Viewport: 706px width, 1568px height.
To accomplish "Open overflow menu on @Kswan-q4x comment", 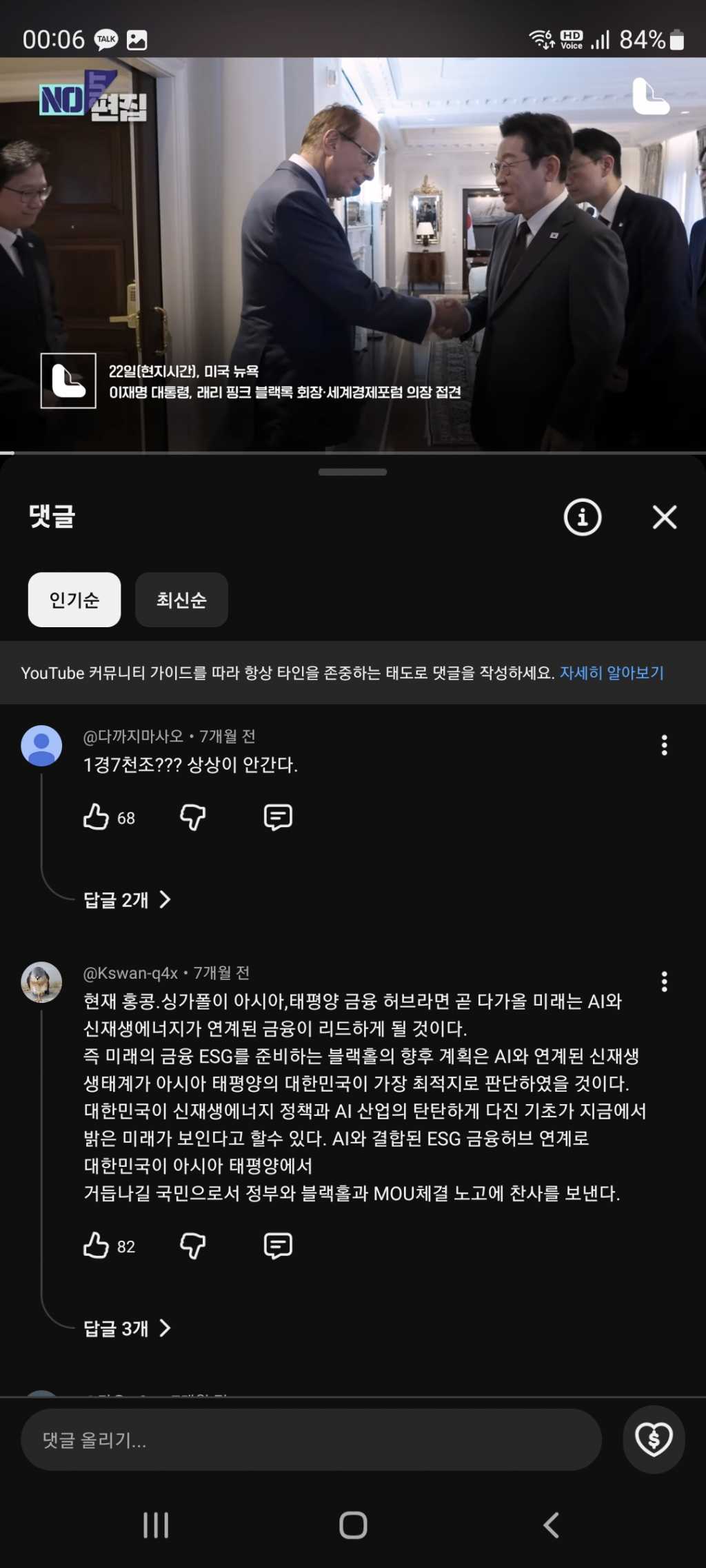I will pos(665,981).
